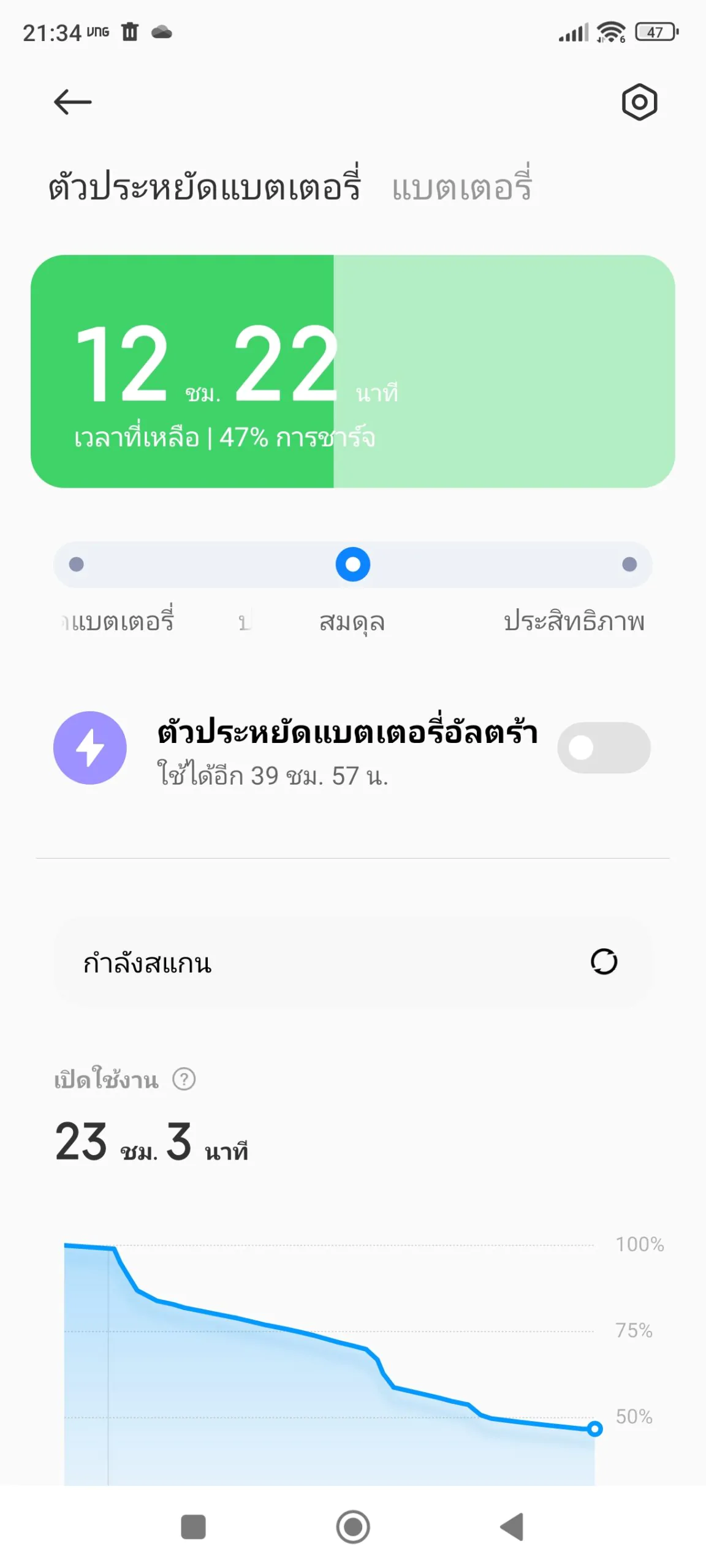706x1568 pixels.
Task: Tap the green remaining time card
Action: point(353,371)
